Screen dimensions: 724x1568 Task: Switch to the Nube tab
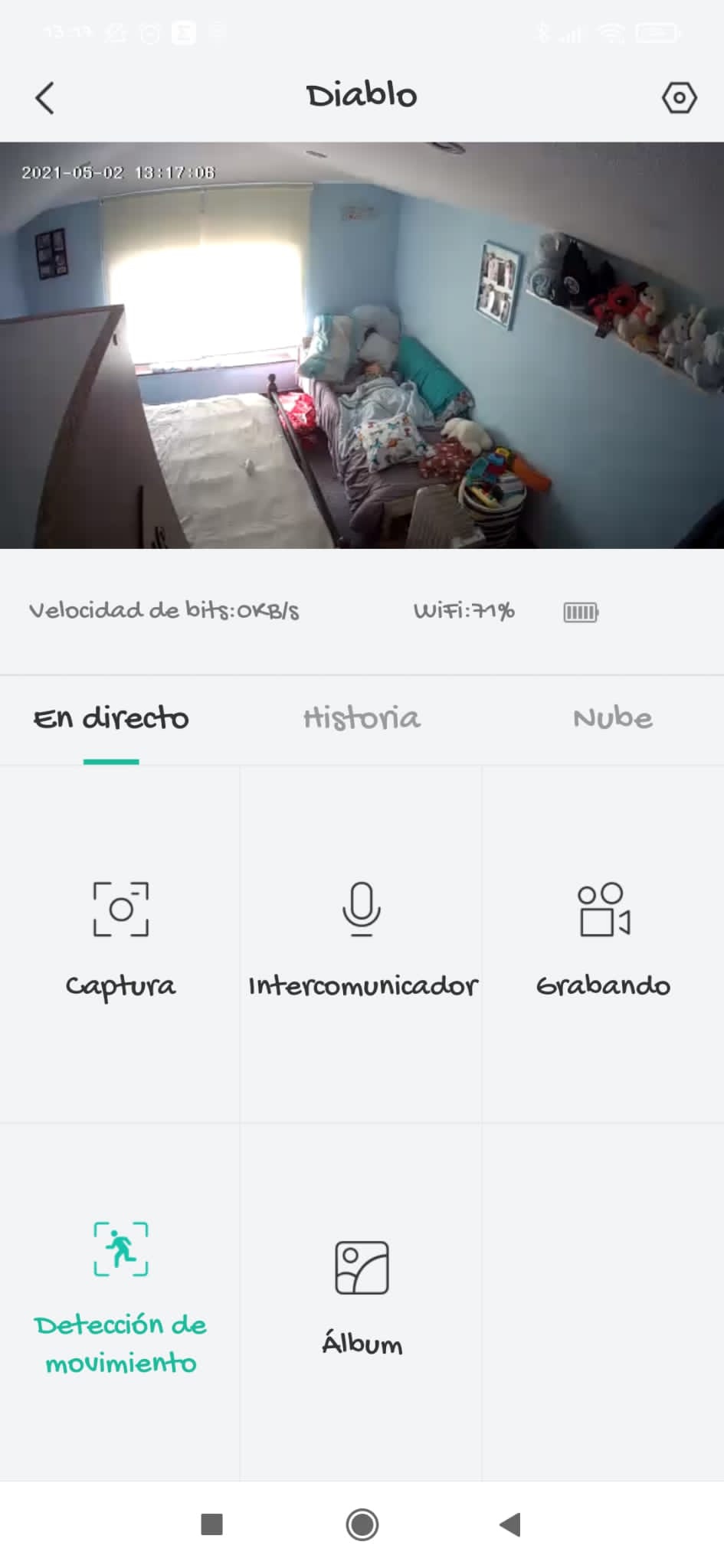[612, 718]
